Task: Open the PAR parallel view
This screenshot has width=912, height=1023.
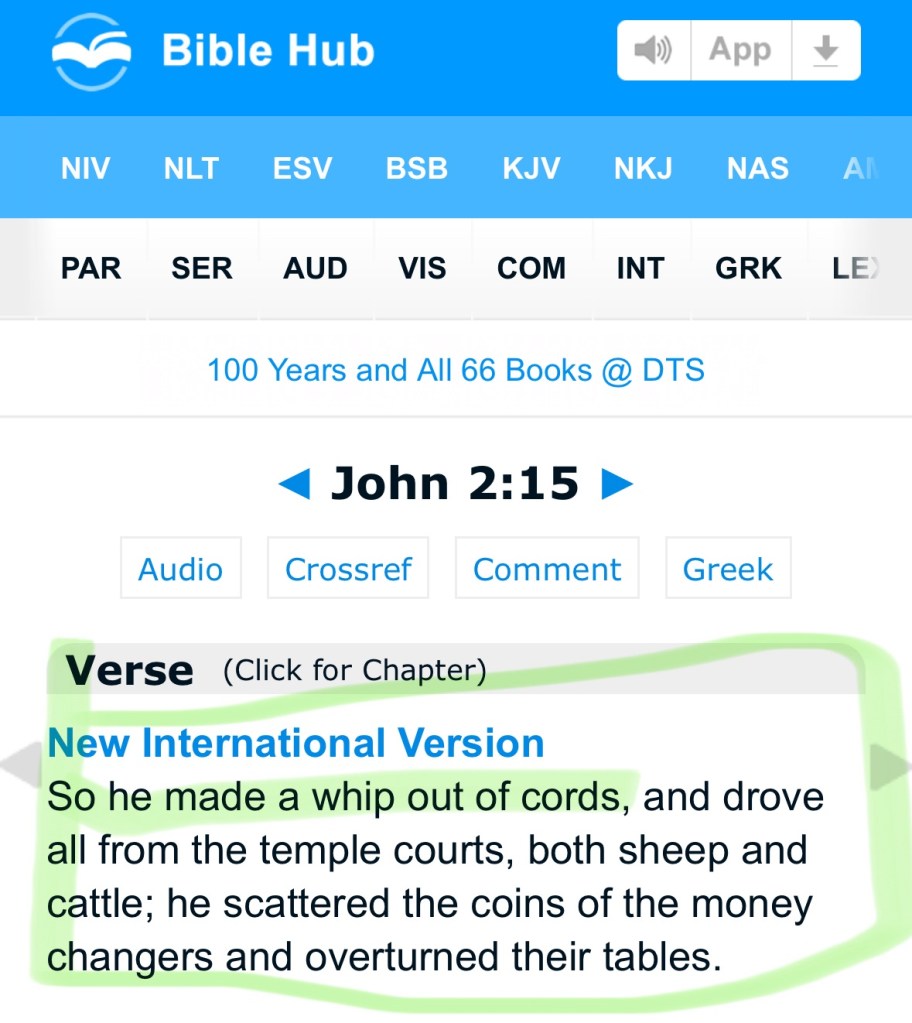Action: click(91, 268)
